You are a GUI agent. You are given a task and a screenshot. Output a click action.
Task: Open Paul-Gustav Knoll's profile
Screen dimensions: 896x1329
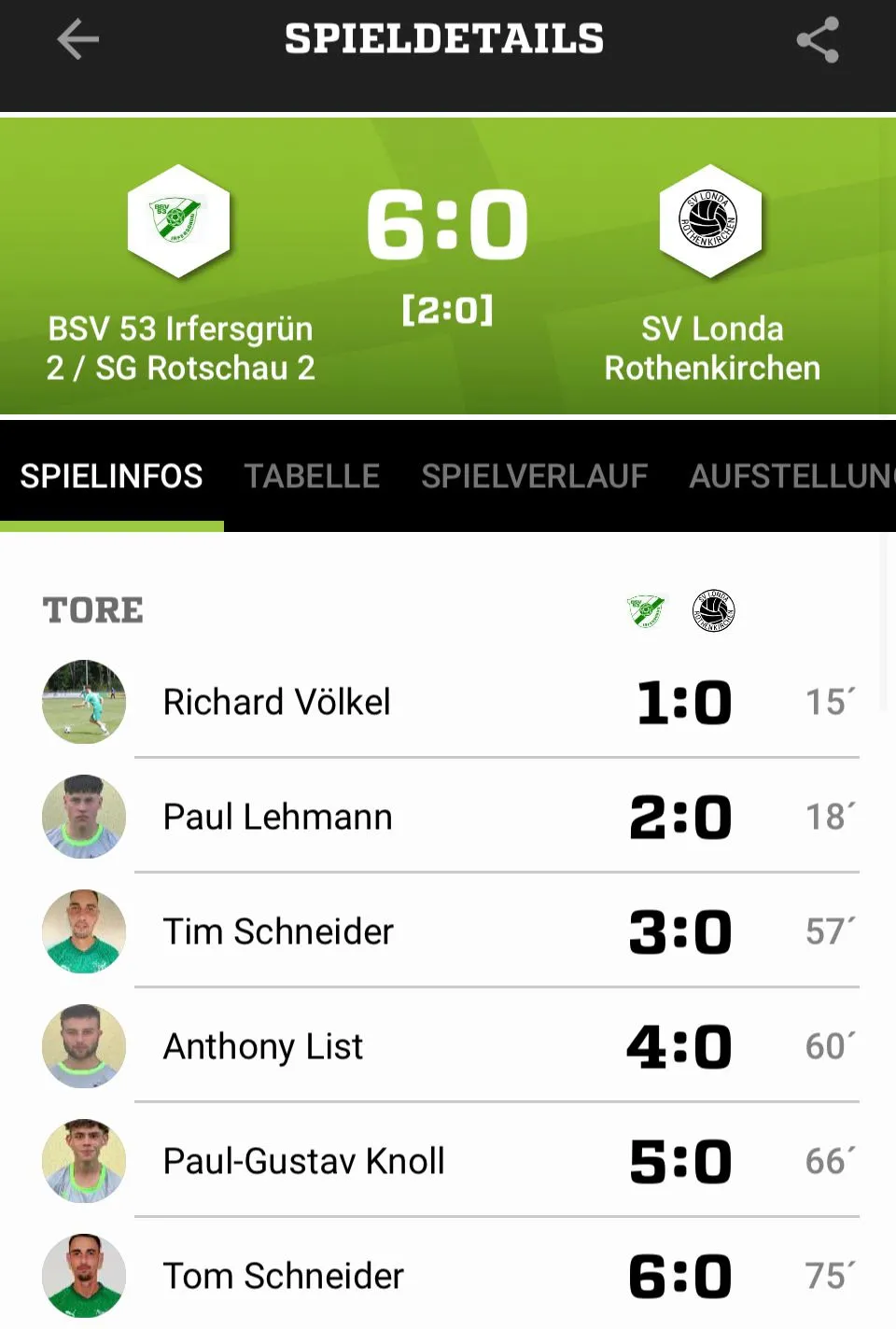point(303,1161)
